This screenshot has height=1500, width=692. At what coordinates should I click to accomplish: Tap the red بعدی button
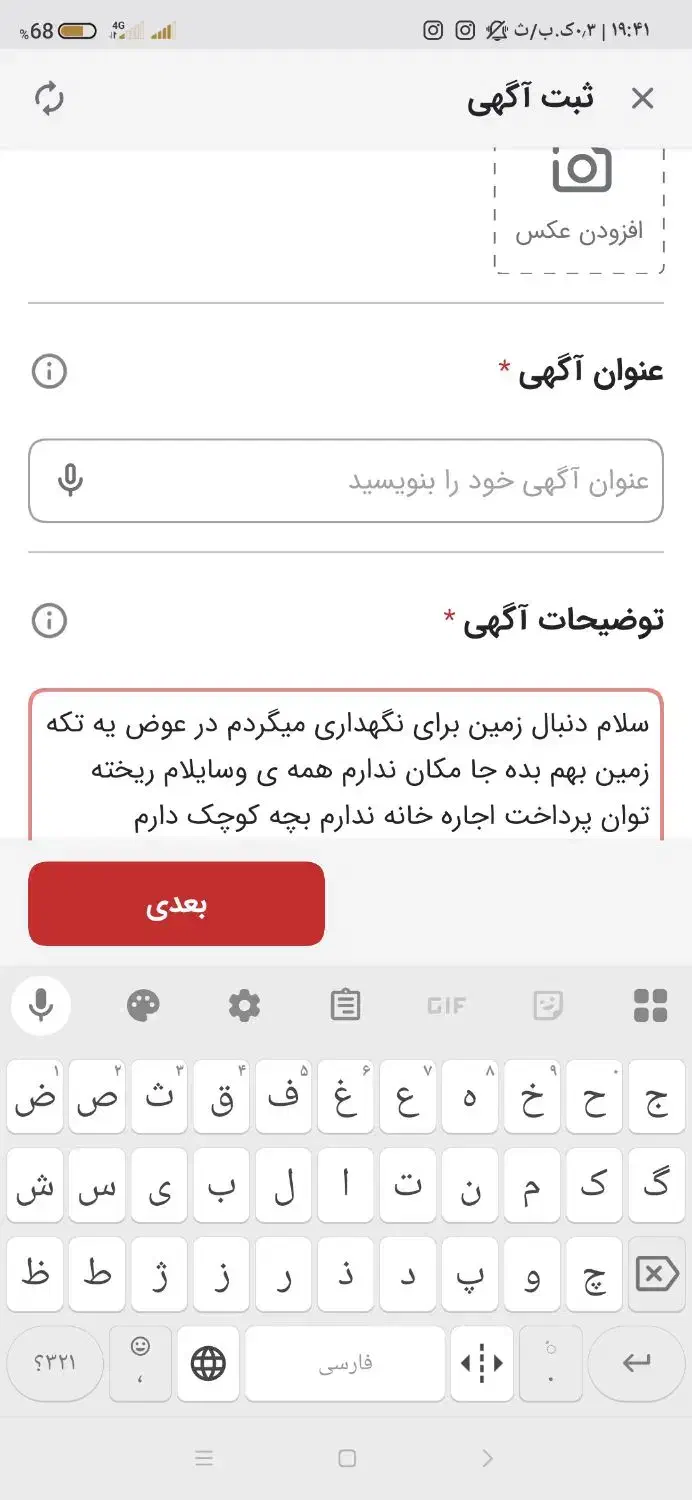[x=176, y=904]
